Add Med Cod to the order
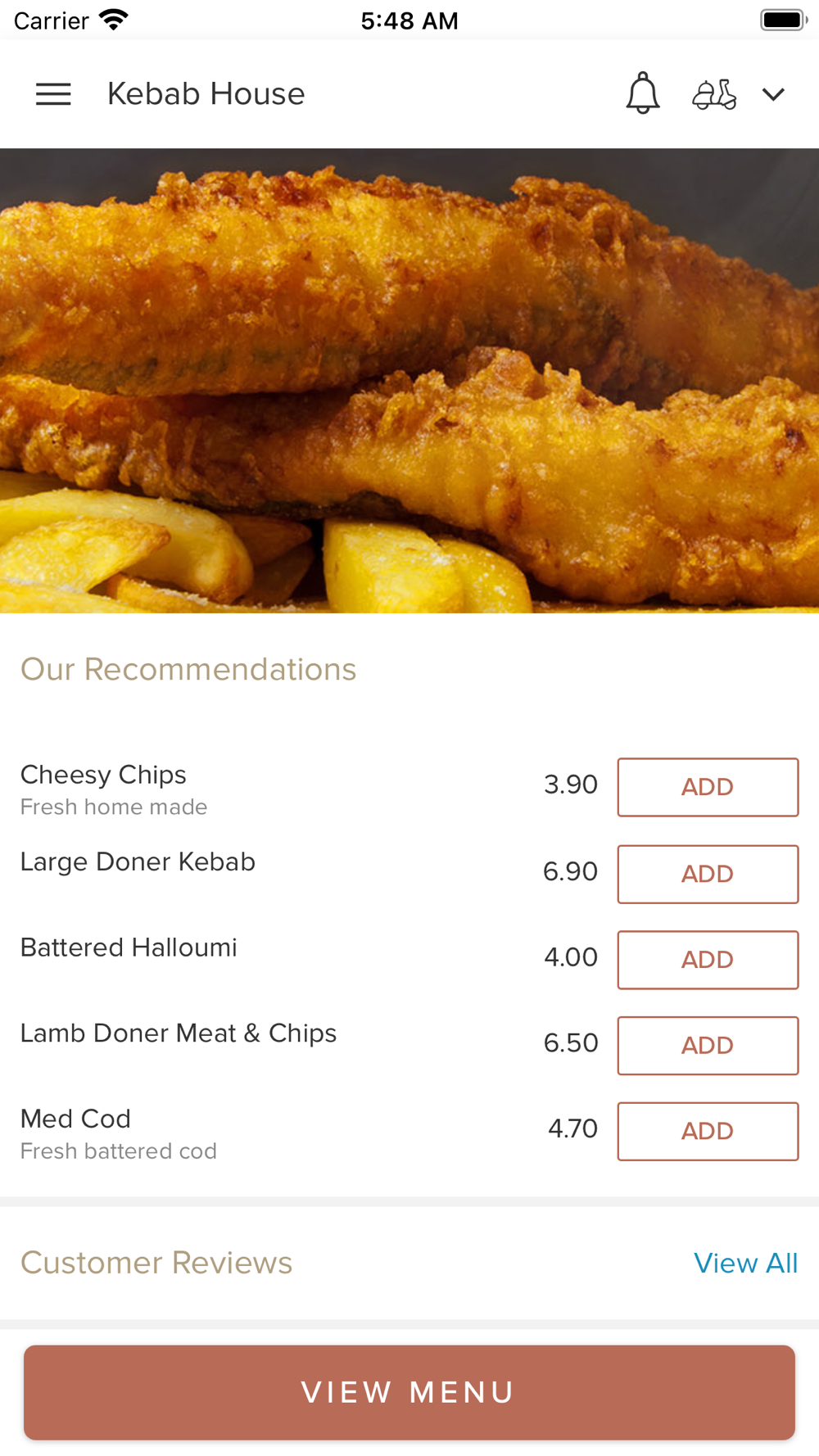The image size is (819, 1456). pyautogui.click(x=708, y=1132)
